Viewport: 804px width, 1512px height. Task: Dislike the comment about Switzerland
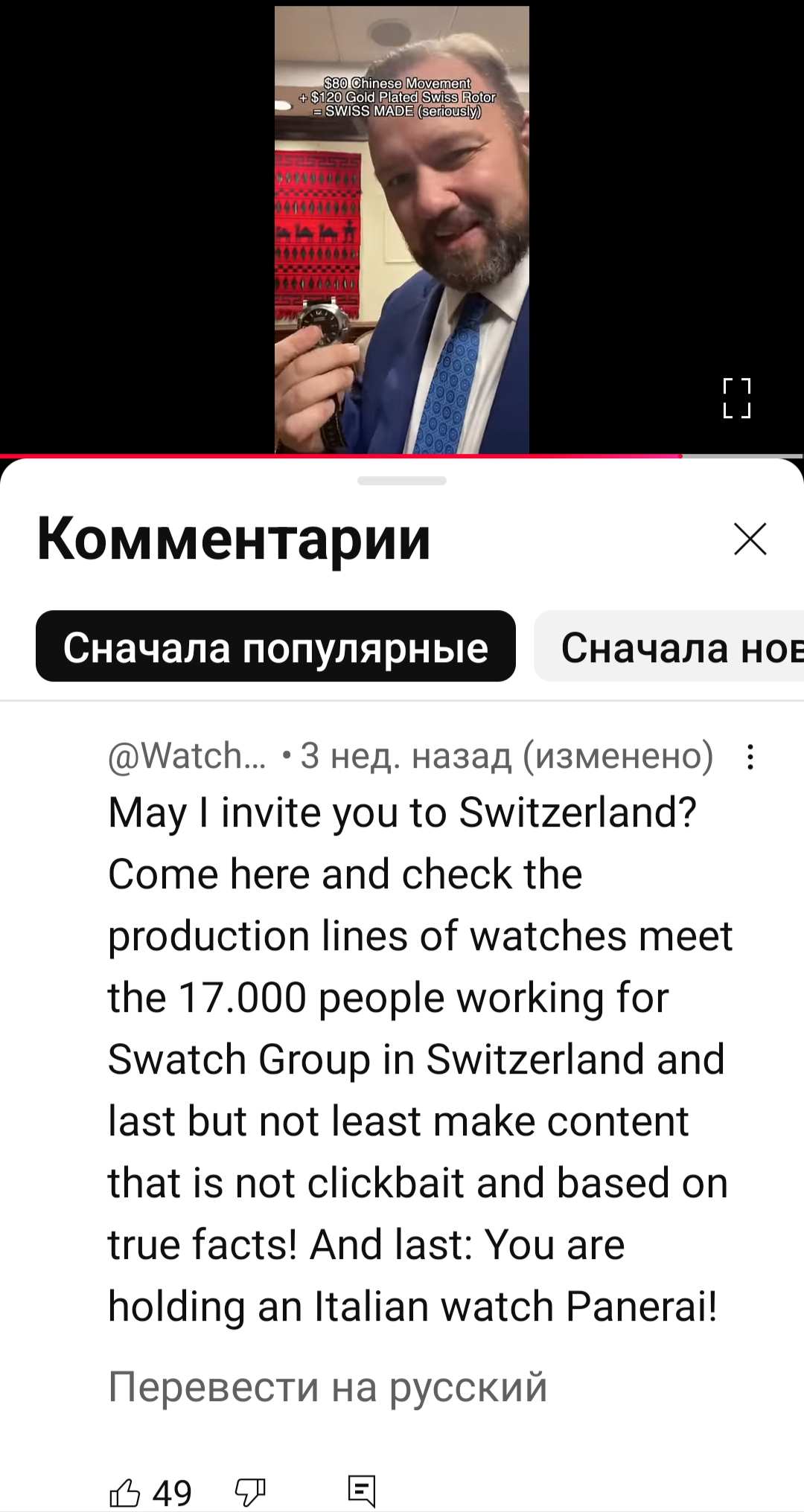pos(250,1492)
